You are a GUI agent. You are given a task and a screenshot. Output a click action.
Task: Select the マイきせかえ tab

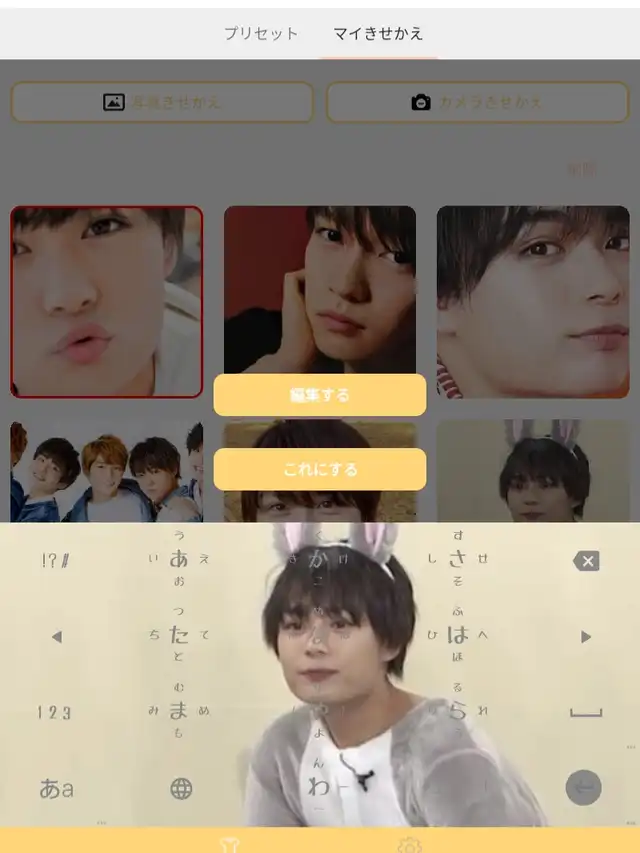(x=378, y=34)
